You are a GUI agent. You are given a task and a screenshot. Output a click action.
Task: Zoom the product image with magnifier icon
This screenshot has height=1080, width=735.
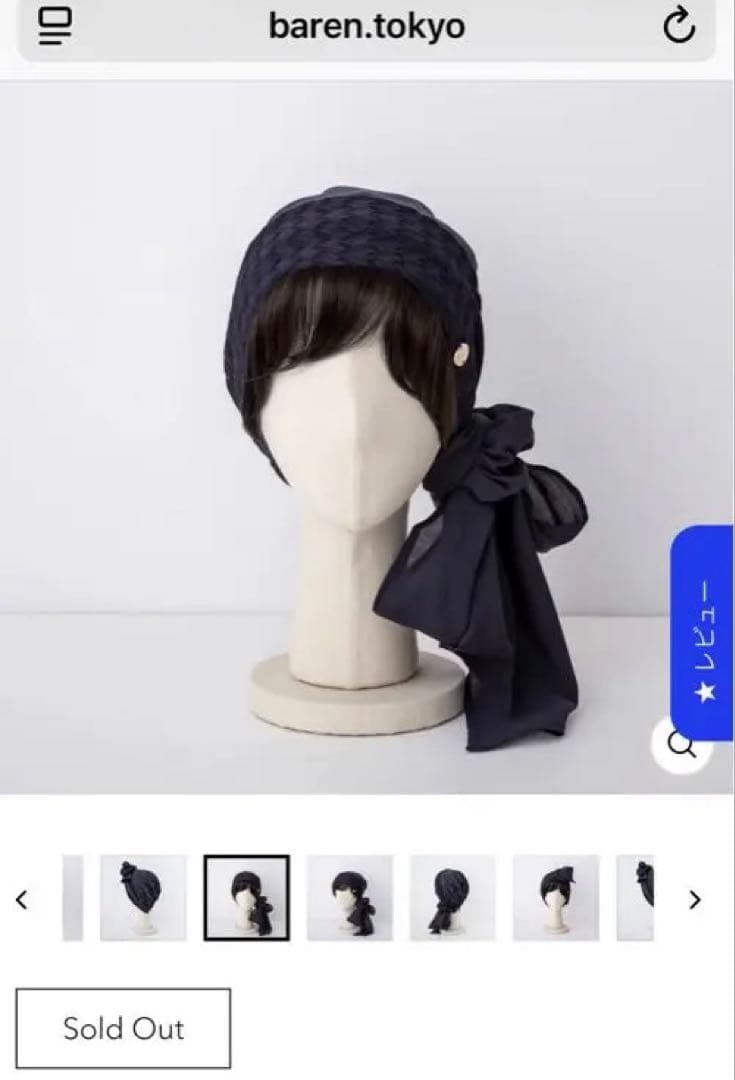pos(680,745)
